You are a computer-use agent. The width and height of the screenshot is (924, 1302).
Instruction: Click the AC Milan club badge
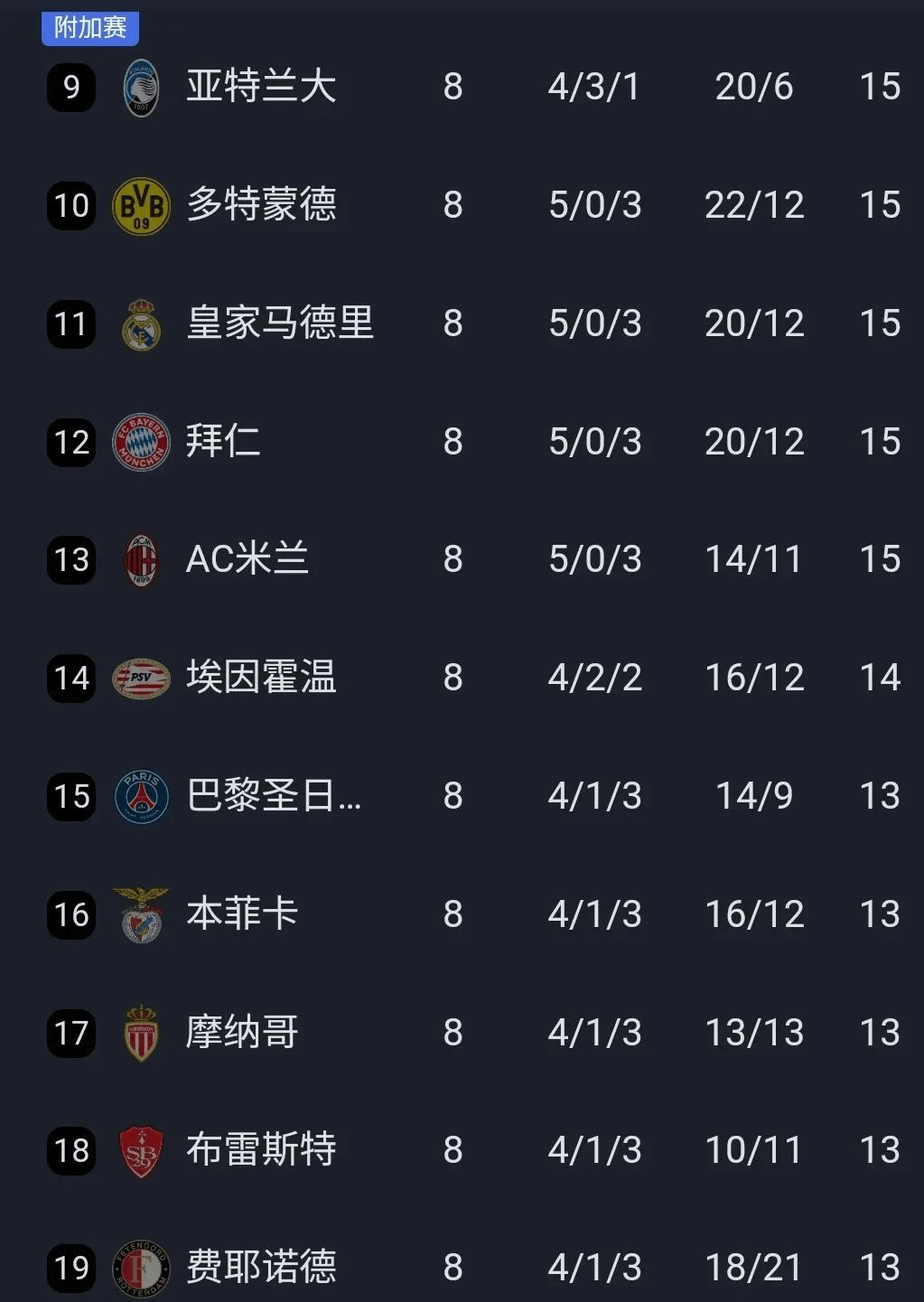click(x=140, y=558)
